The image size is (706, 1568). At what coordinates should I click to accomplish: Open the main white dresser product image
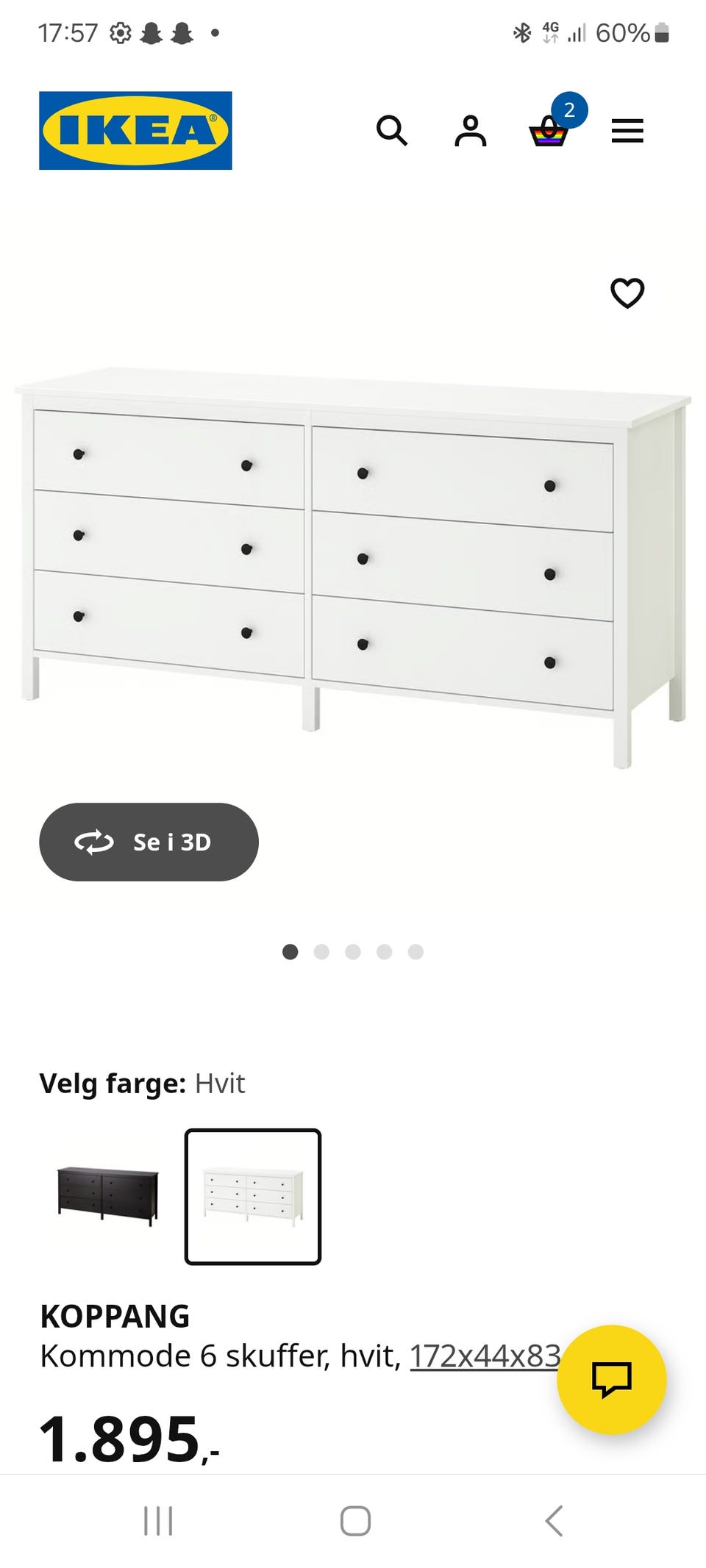(353, 559)
